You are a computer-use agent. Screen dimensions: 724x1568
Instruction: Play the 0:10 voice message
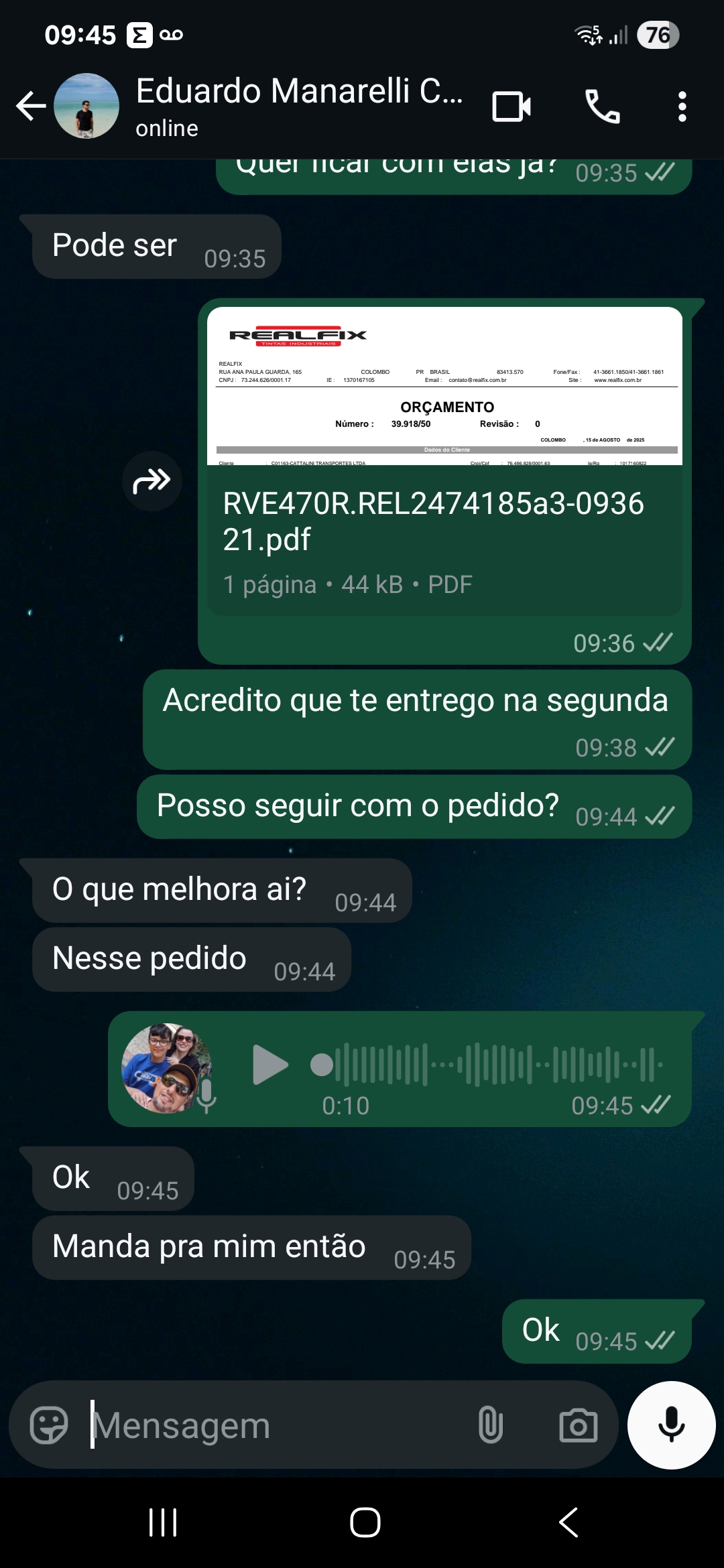tap(270, 1065)
